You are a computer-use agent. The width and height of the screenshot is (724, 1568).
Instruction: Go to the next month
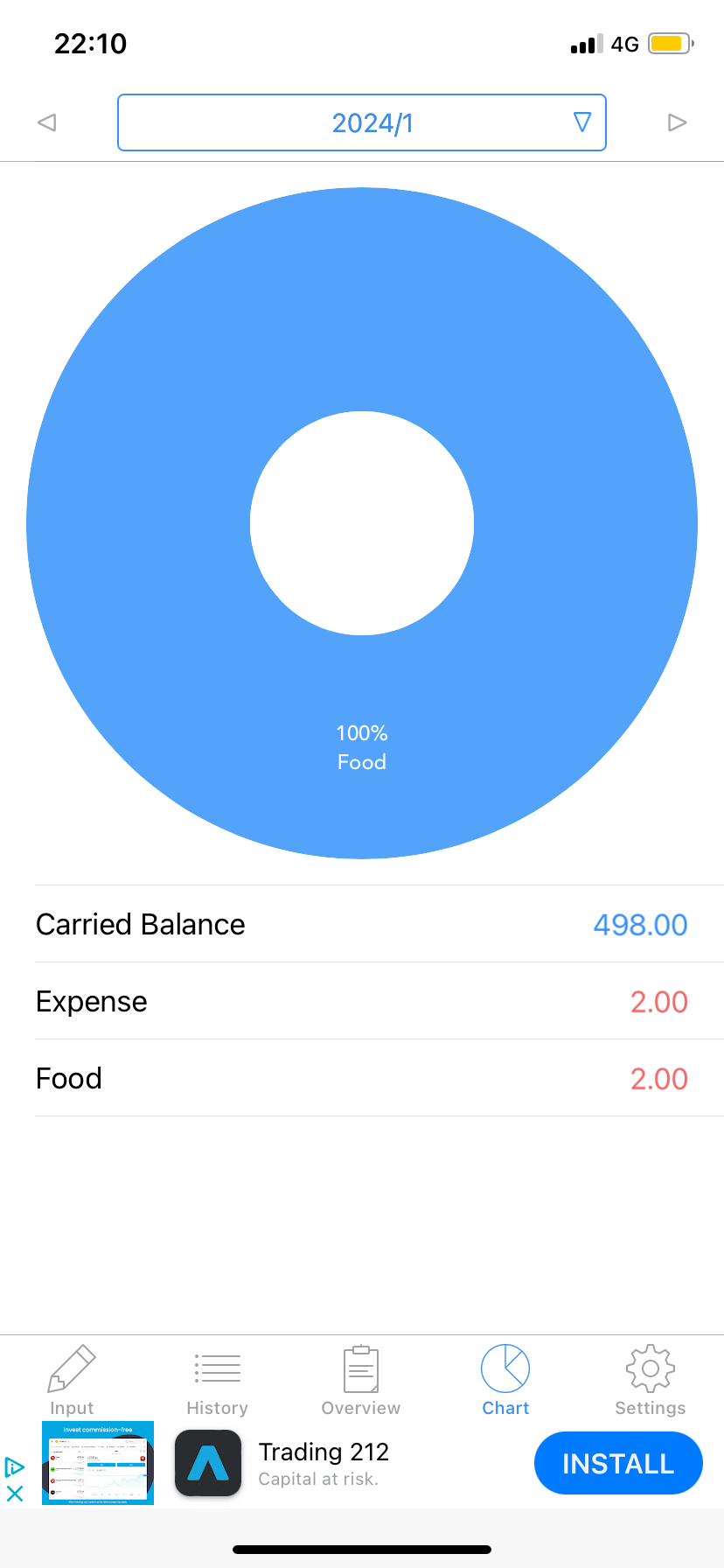pos(677,122)
